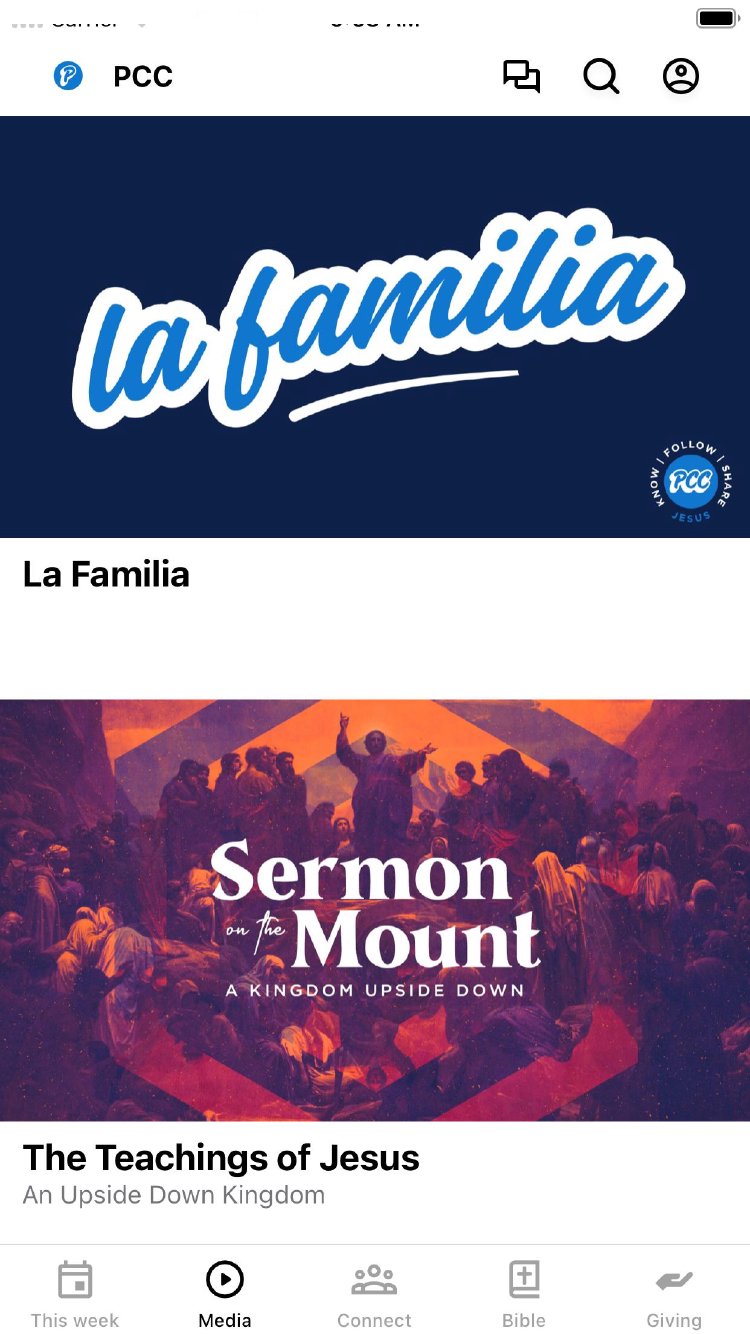Image resolution: width=750 pixels, height=1334 pixels.
Task: Open the La Familia media card
Action: (x=375, y=327)
